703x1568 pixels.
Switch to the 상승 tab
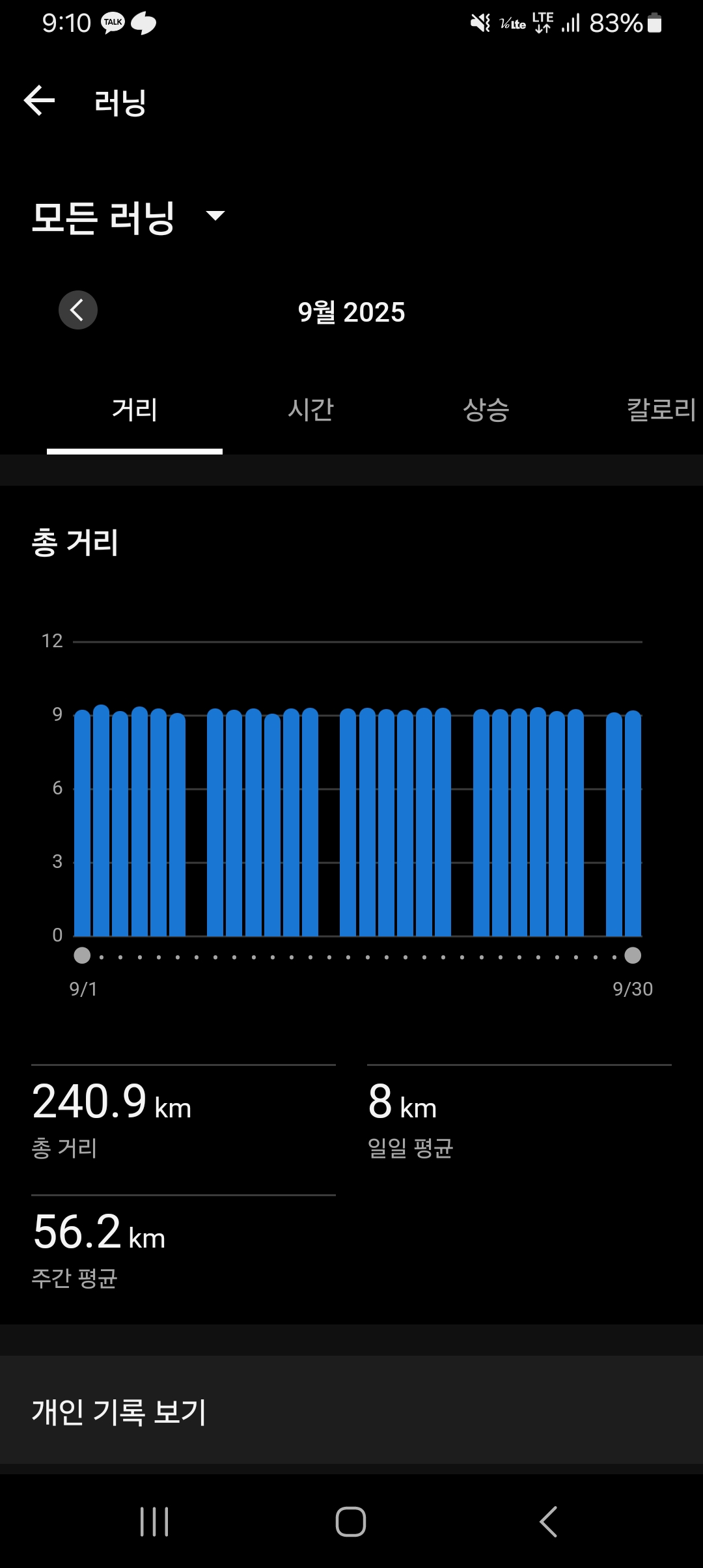click(x=486, y=410)
